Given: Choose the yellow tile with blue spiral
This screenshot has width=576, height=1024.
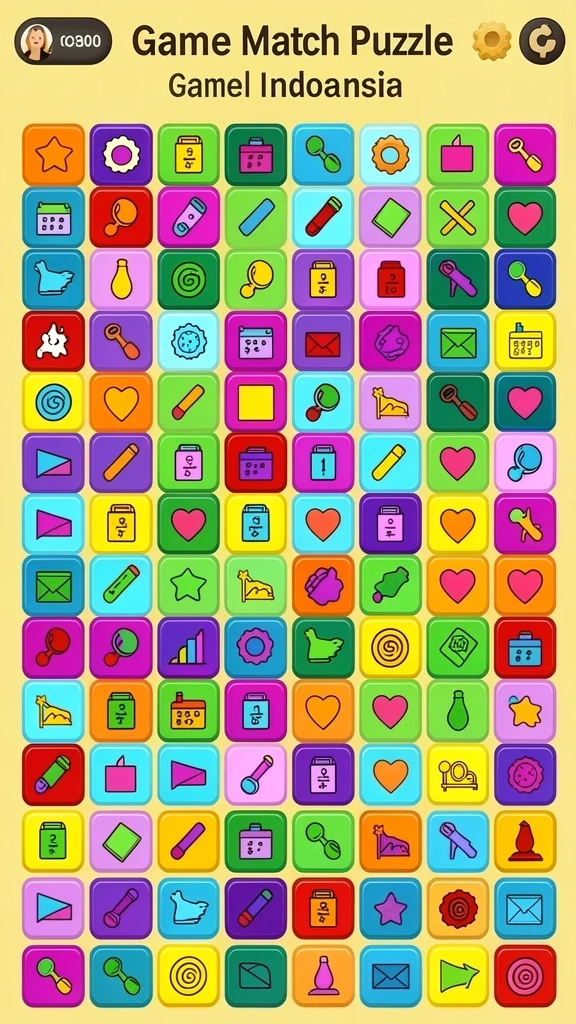Looking at the screenshot, I should click(54, 402).
